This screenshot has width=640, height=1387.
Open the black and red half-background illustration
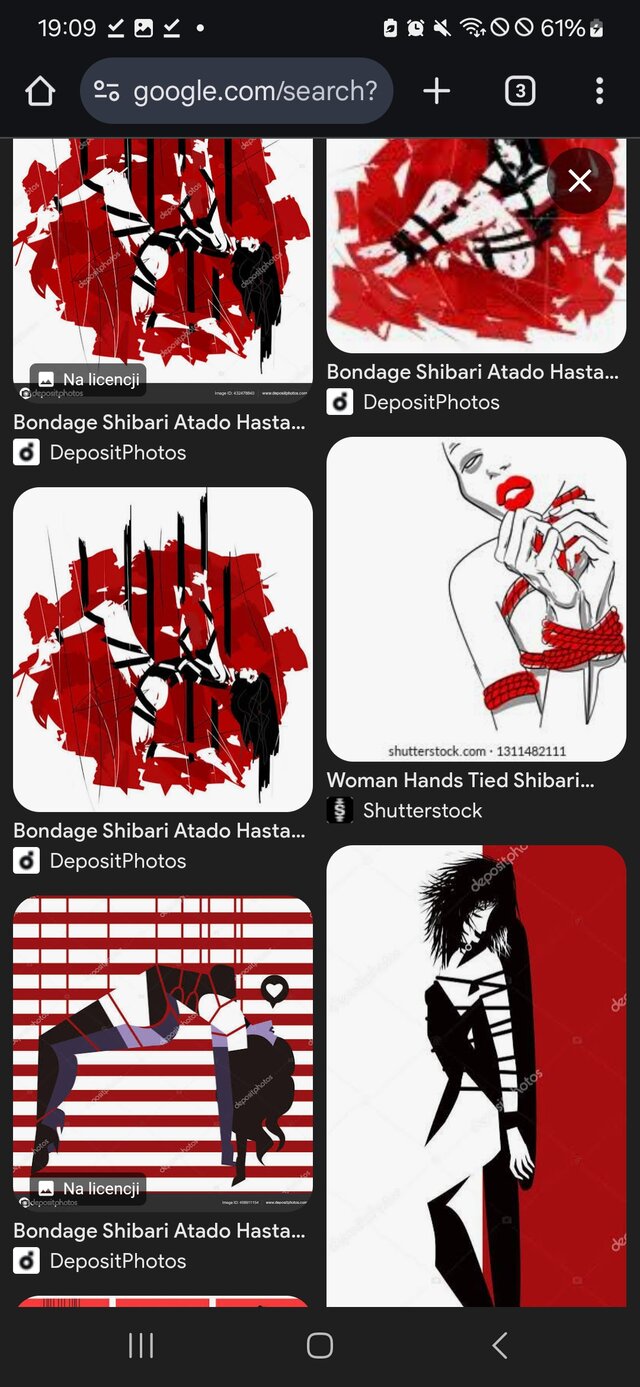[x=476, y=1075]
